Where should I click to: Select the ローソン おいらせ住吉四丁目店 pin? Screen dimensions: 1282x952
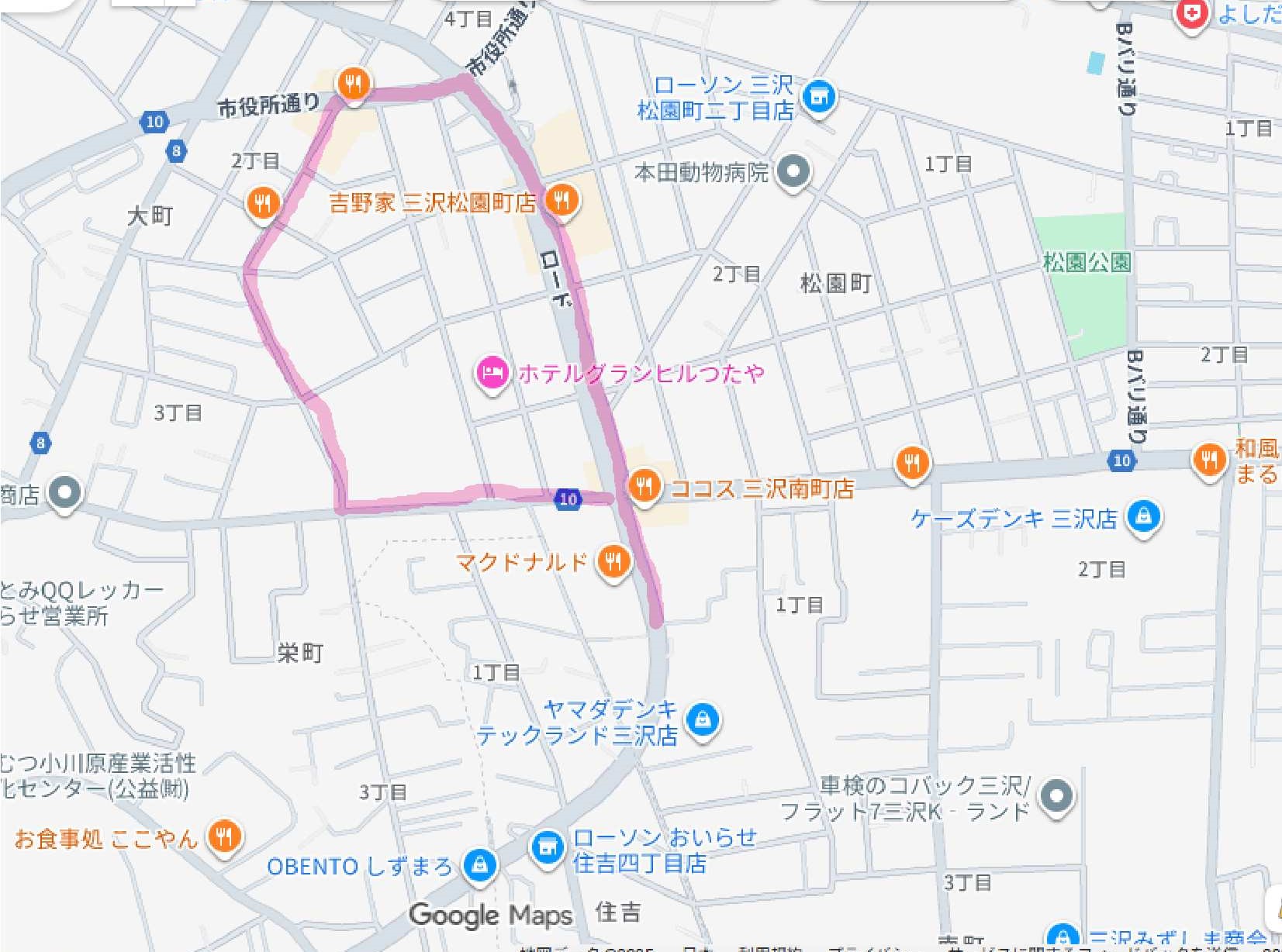pyautogui.click(x=548, y=847)
